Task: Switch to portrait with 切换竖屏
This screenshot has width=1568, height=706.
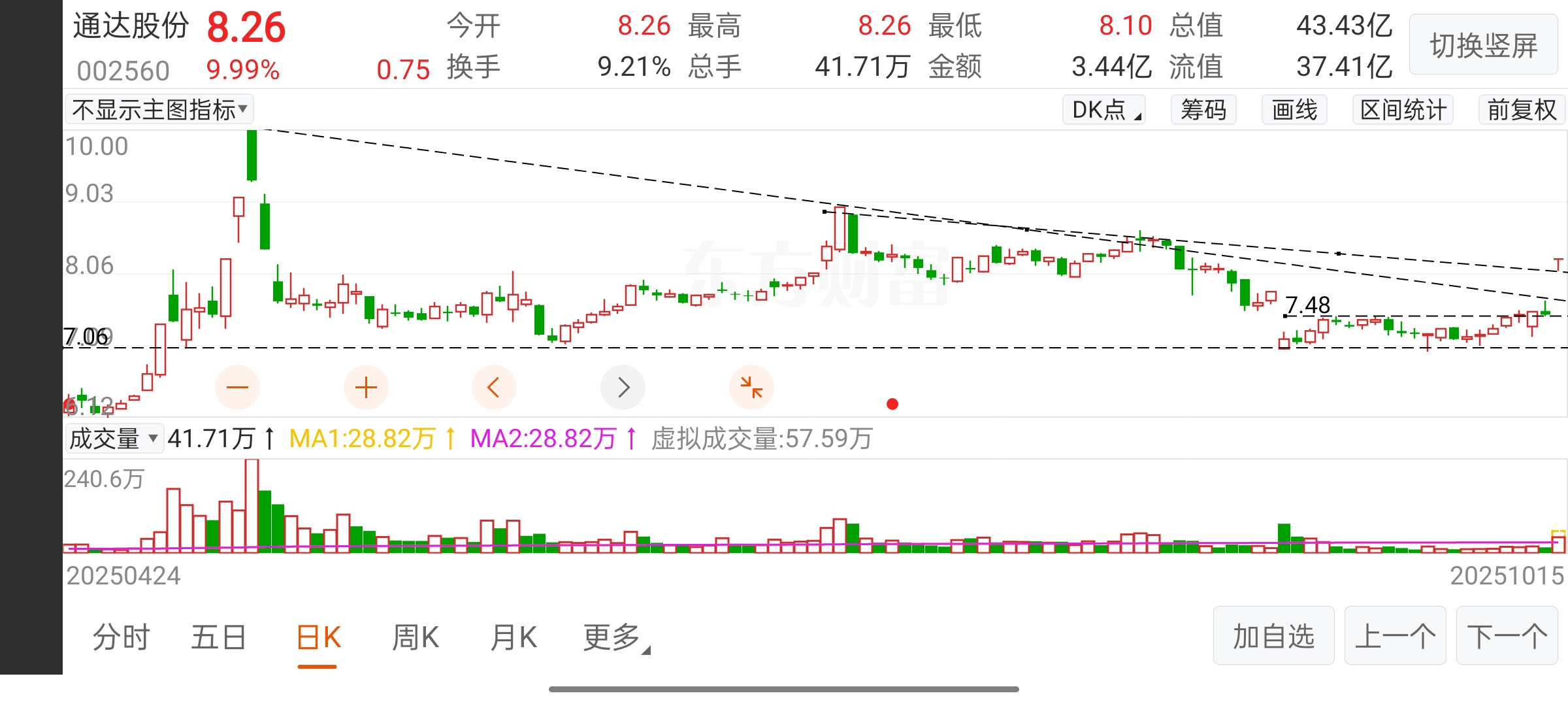Action: pos(1483,45)
